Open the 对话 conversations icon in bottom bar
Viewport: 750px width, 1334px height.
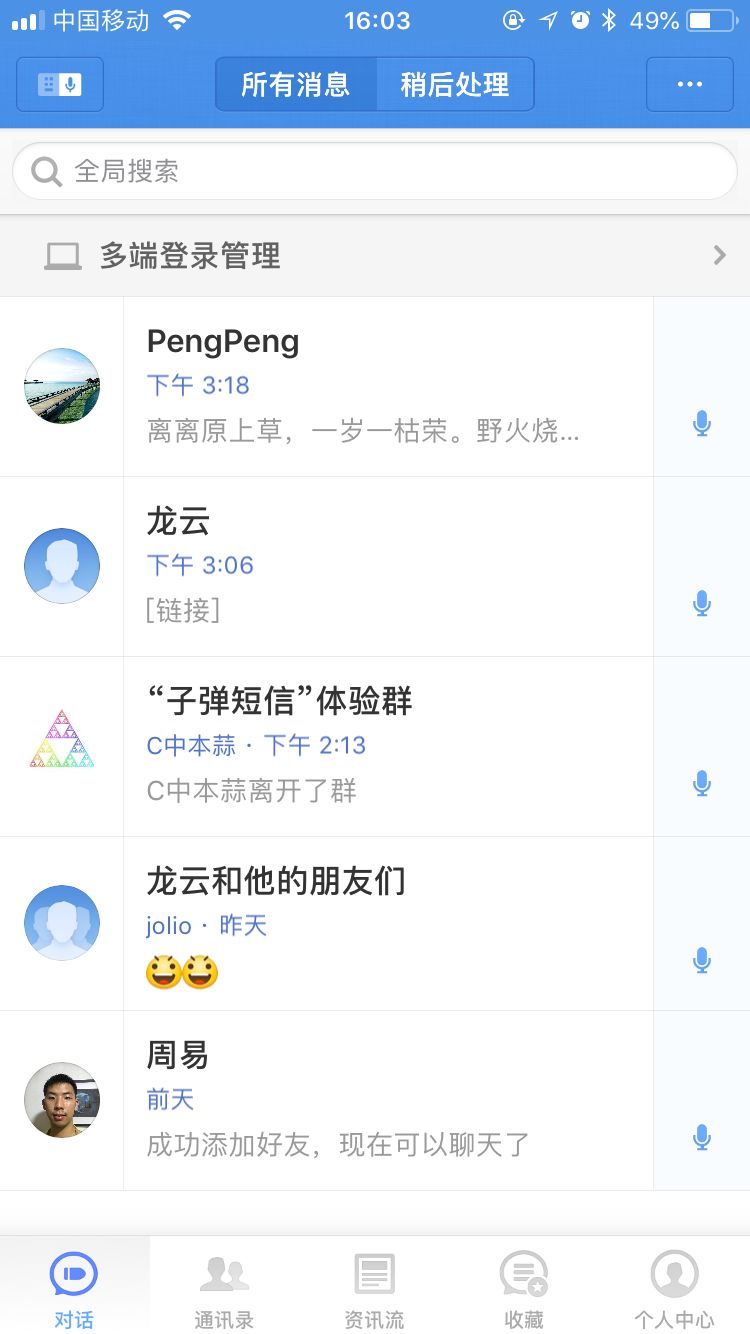point(73,1275)
